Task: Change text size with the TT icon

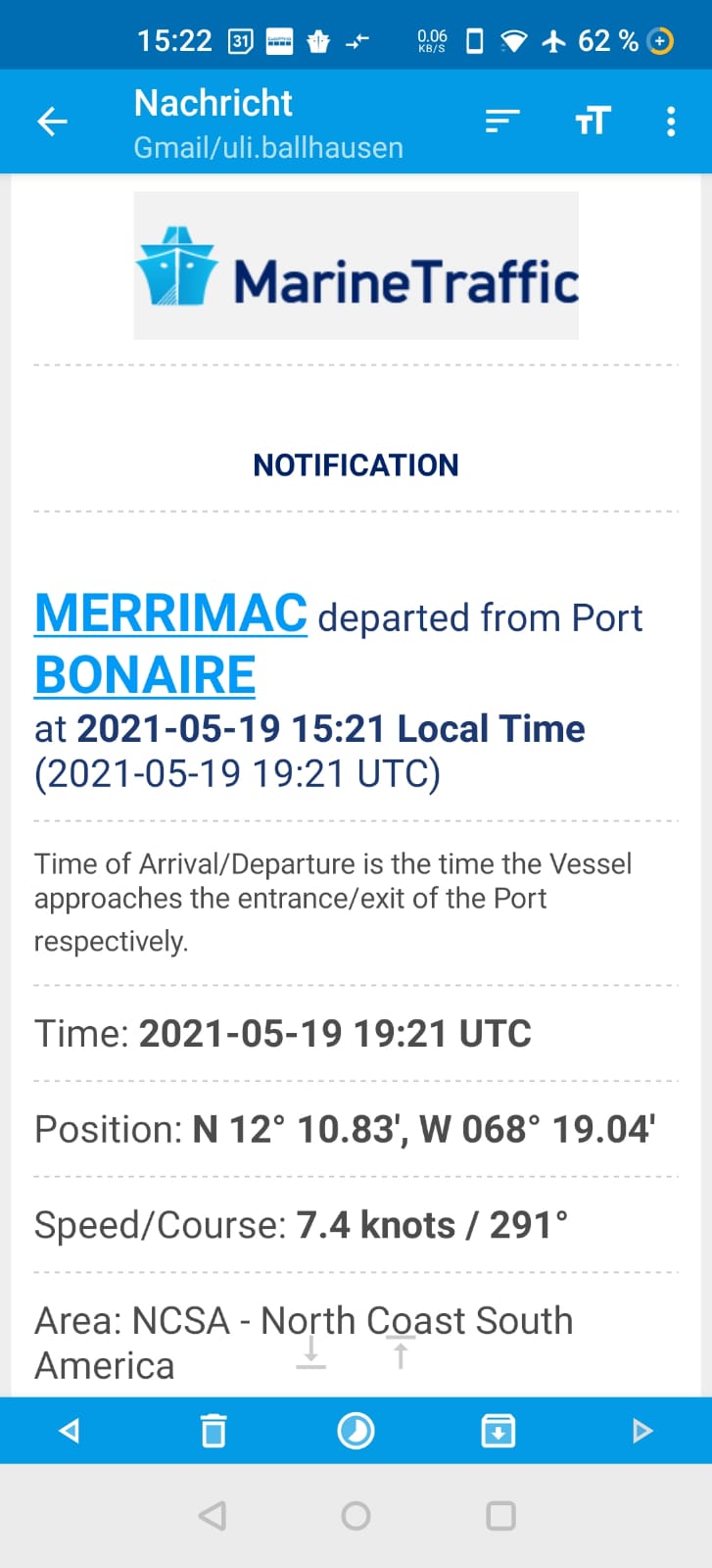Action: click(x=593, y=122)
